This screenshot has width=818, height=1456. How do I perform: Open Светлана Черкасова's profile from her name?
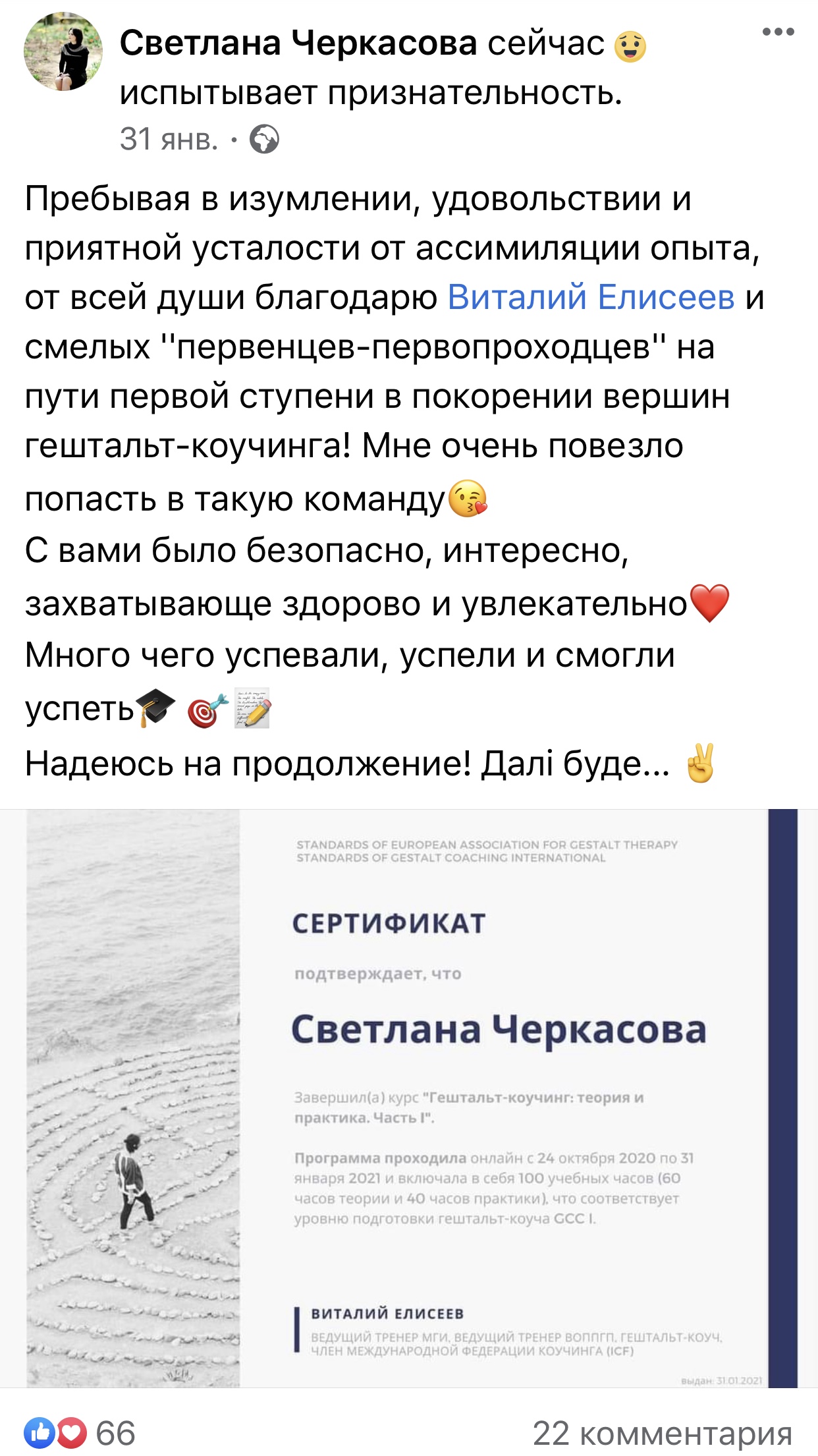(298, 44)
